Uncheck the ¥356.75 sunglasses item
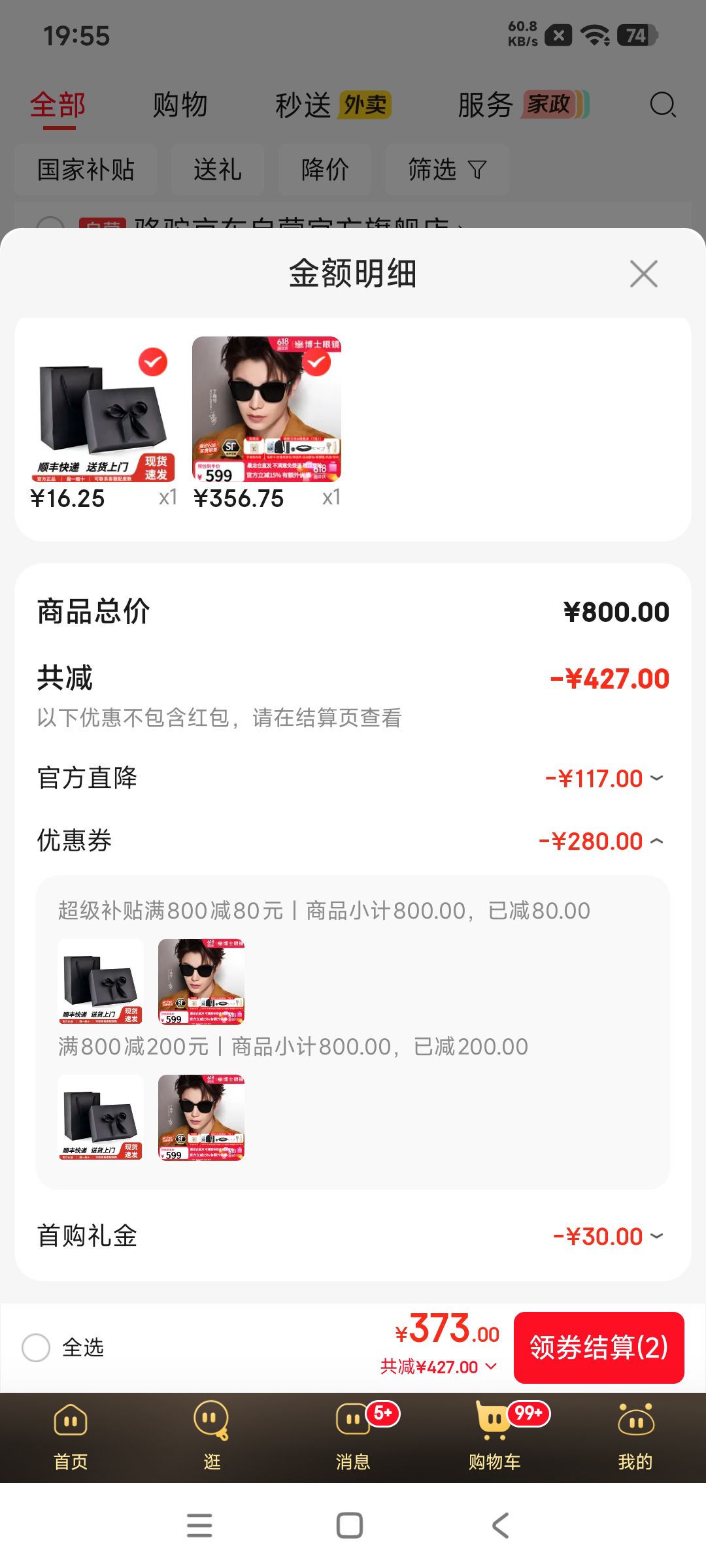 tap(316, 362)
